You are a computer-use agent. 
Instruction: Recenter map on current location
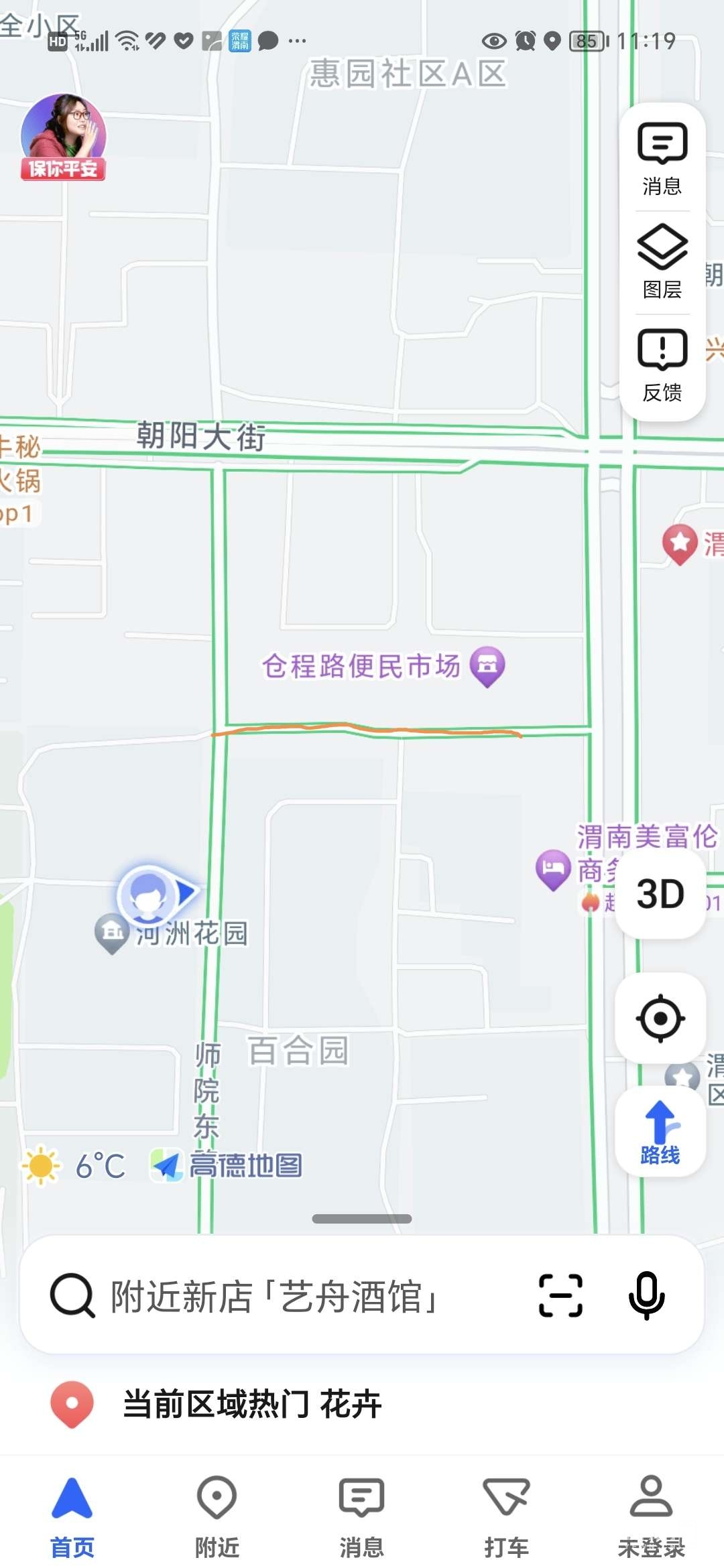[x=660, y=1019]
